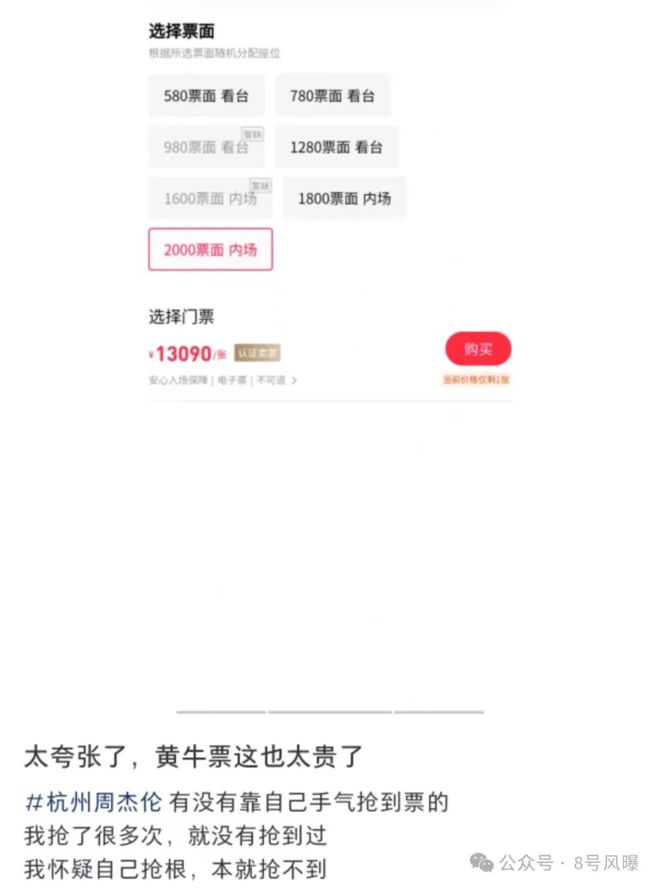
Task: Open the post's ticket screenshot image
Action: pos(330,300)
